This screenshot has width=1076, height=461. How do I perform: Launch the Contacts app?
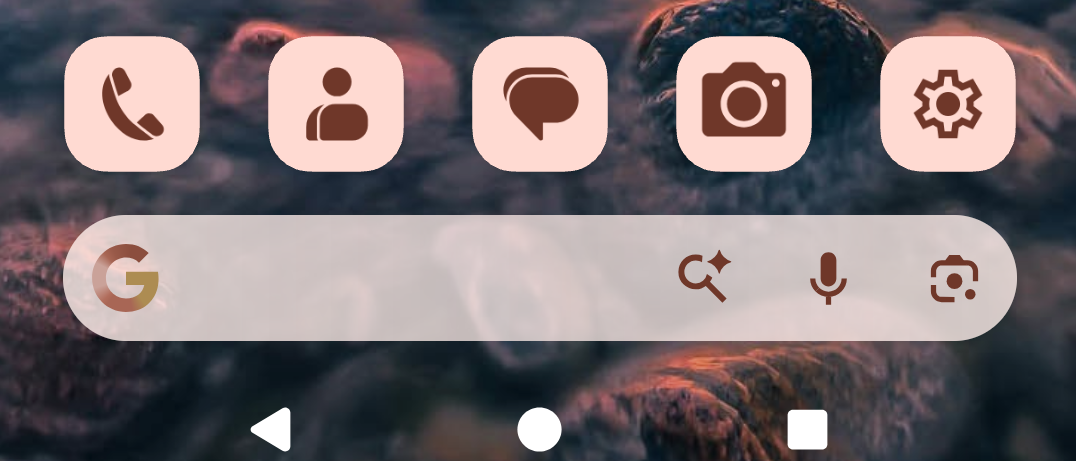(336, 103)
